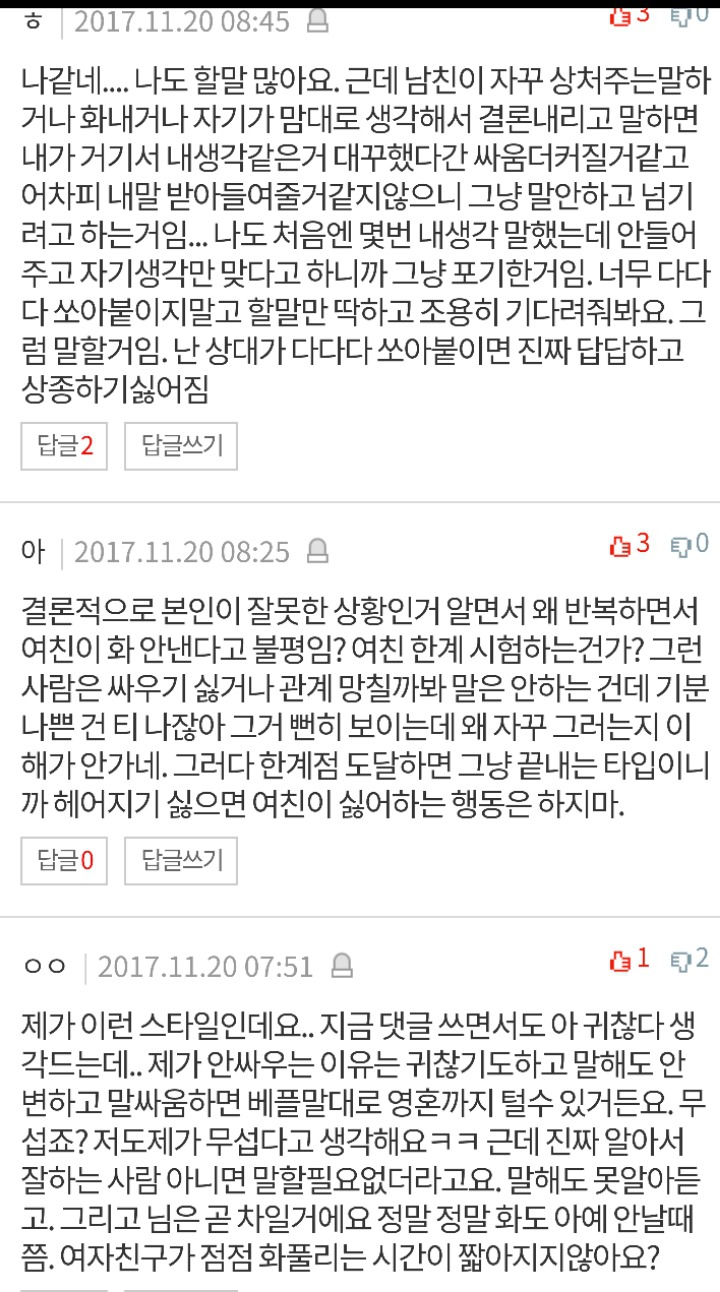The width and height of the screenshot is (720, 1292).
Task: Downvote the comment posted at 08:45
Action: point(689,14)
